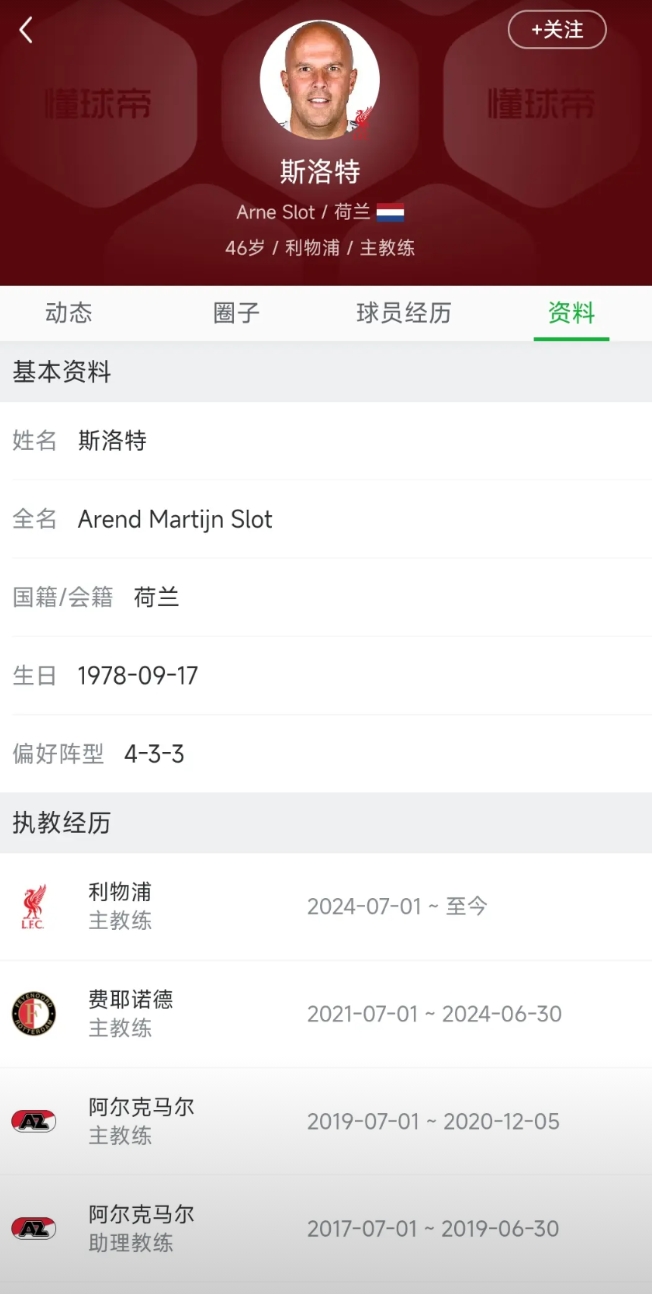Follow Arne Slot with +关注 button
The height and width of the screenshot is (1294, 652).
[x=557, y=30]
